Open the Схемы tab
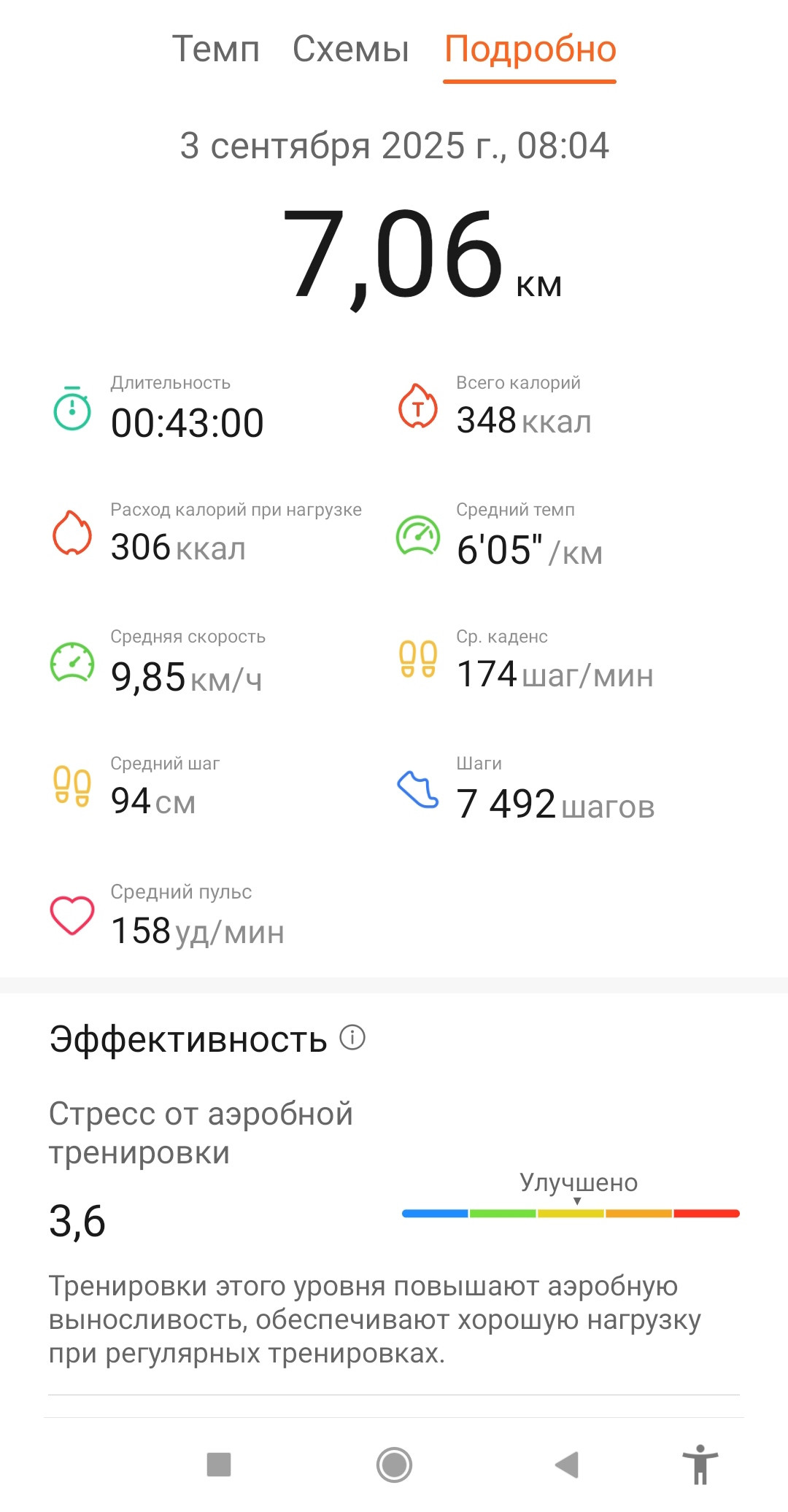The image size is (788, 1512). pos(351,50)
